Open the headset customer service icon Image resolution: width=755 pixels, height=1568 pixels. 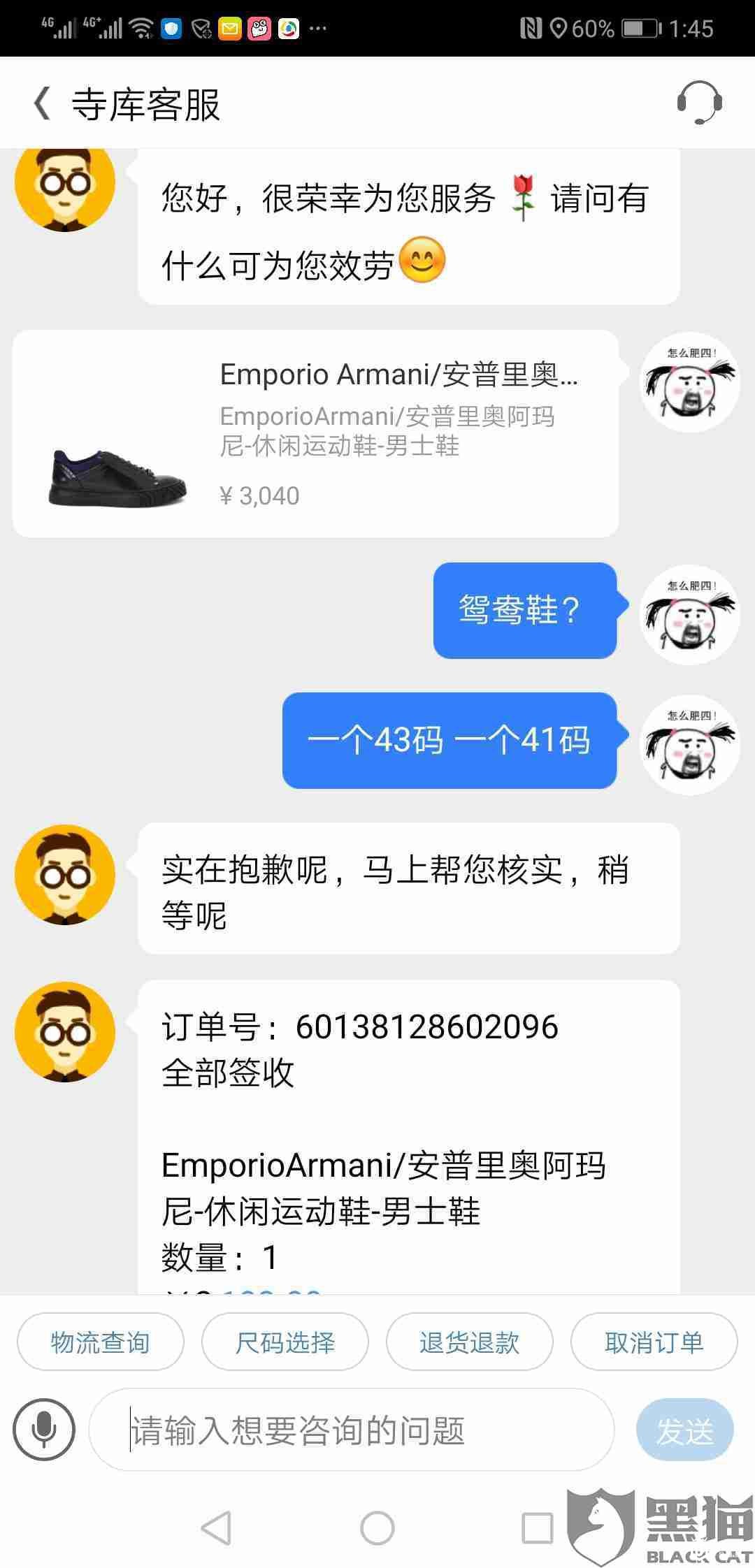[x=699, y=103]
